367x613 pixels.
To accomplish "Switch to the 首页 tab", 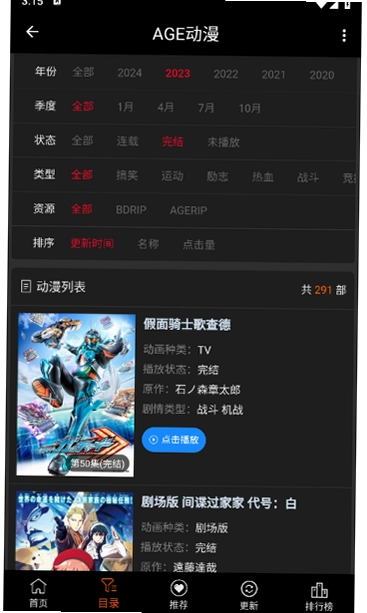I will point(38,593).
